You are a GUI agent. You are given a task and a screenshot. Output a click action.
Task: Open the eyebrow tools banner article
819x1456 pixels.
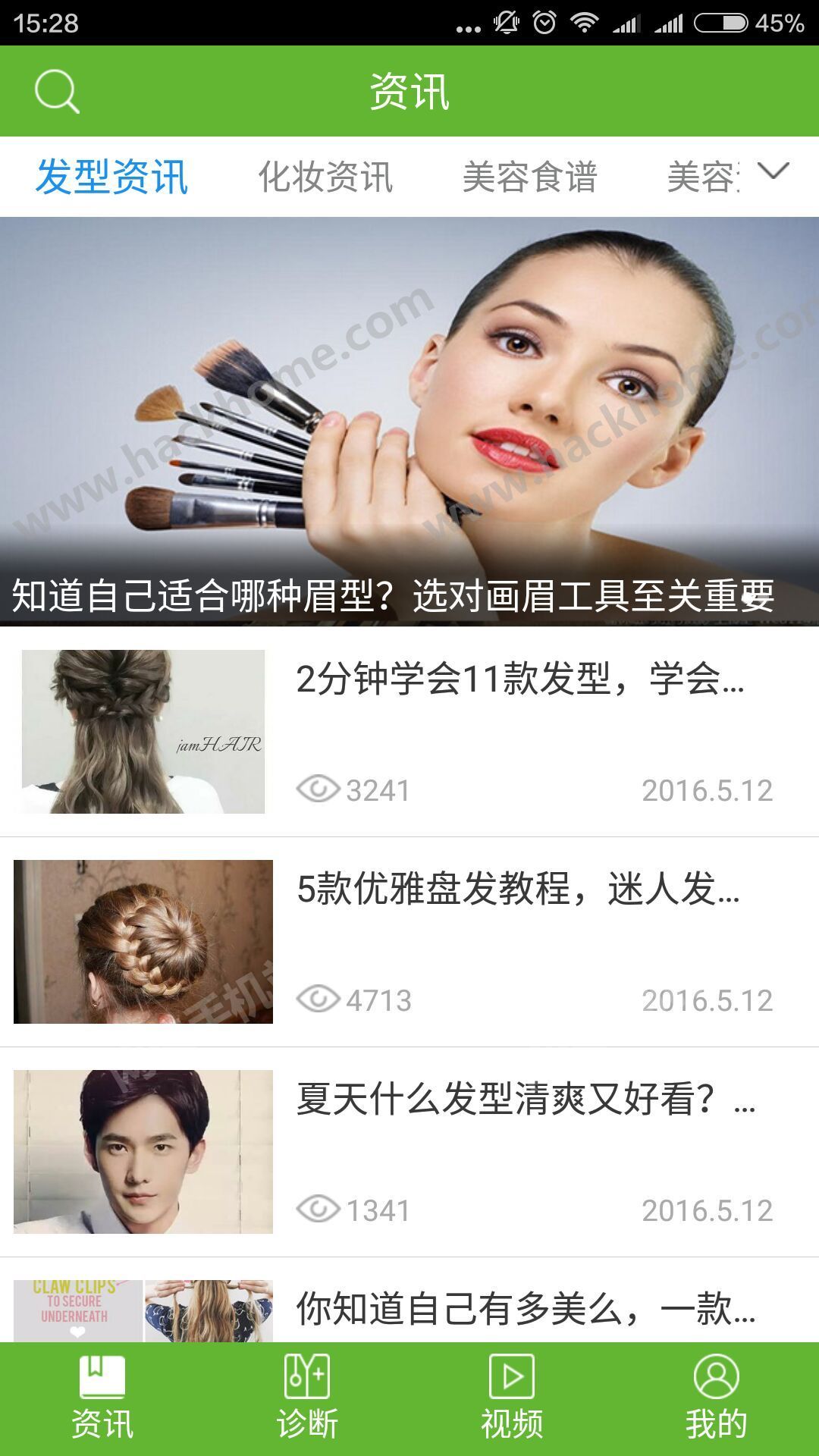pos(409,421)
